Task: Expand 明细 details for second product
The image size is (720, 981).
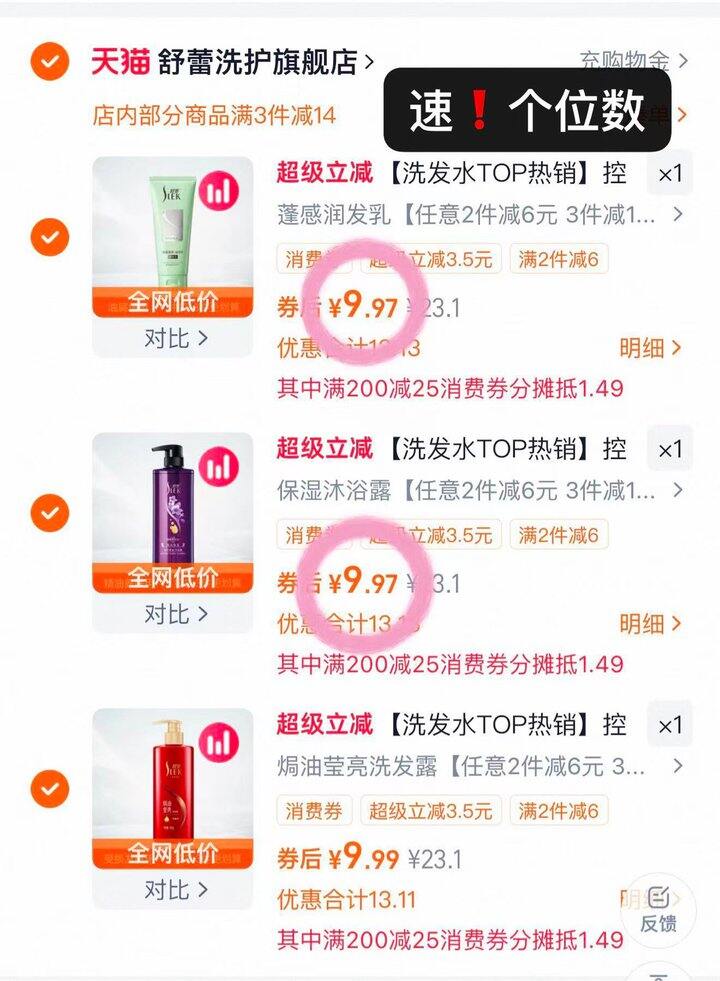Action: (x=650, y=623)
